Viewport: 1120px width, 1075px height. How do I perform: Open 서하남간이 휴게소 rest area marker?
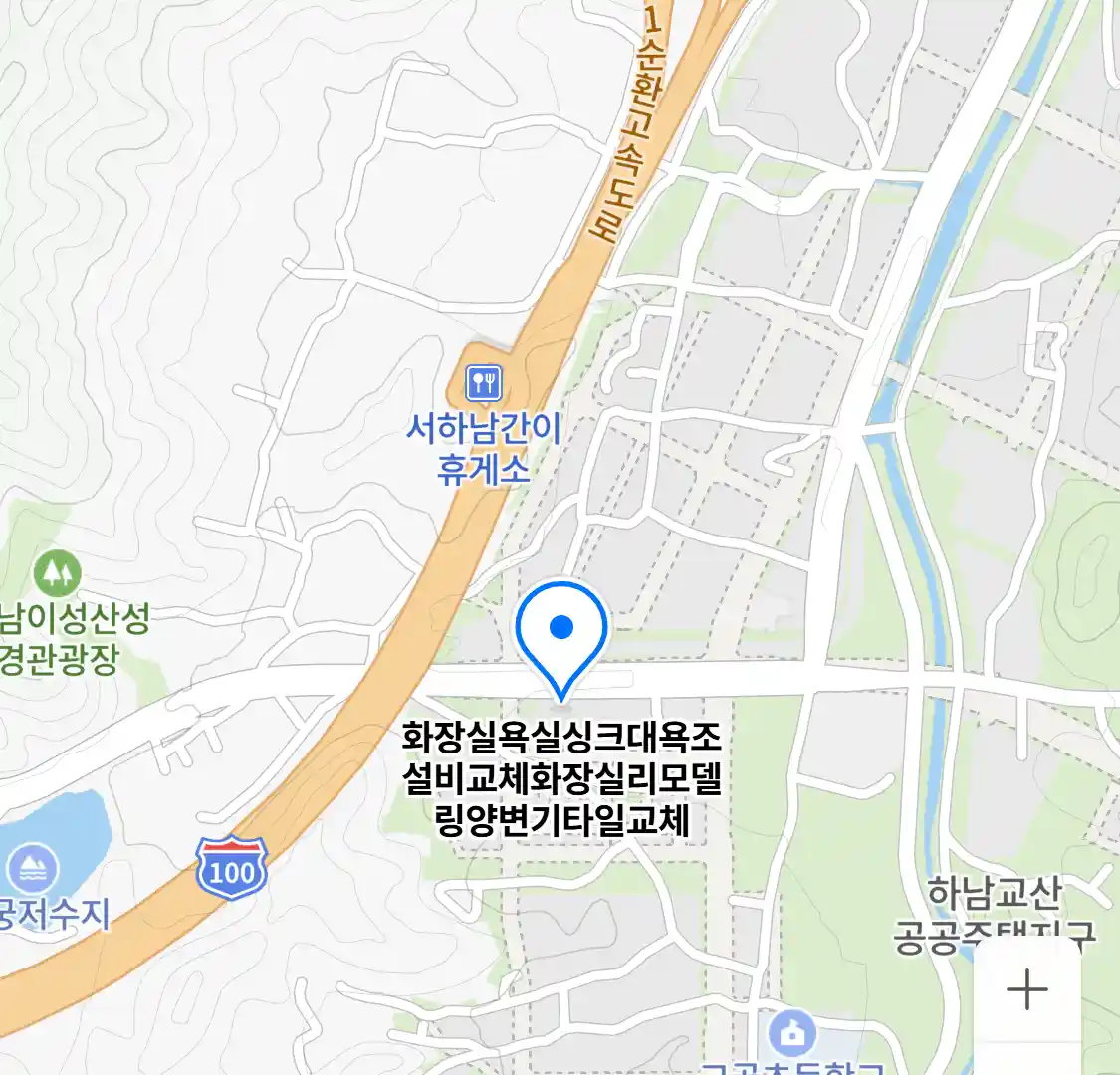point(484,383)
